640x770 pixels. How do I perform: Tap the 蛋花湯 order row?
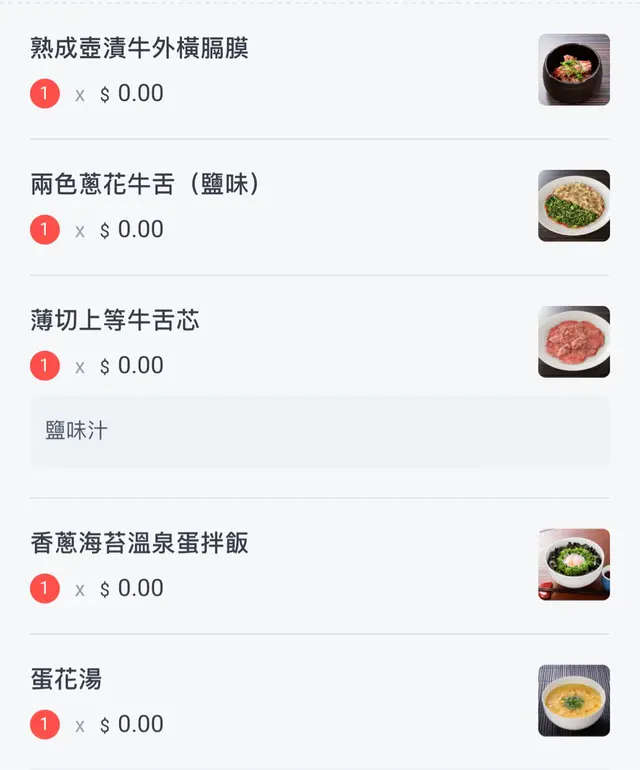[x=67, y=680]
